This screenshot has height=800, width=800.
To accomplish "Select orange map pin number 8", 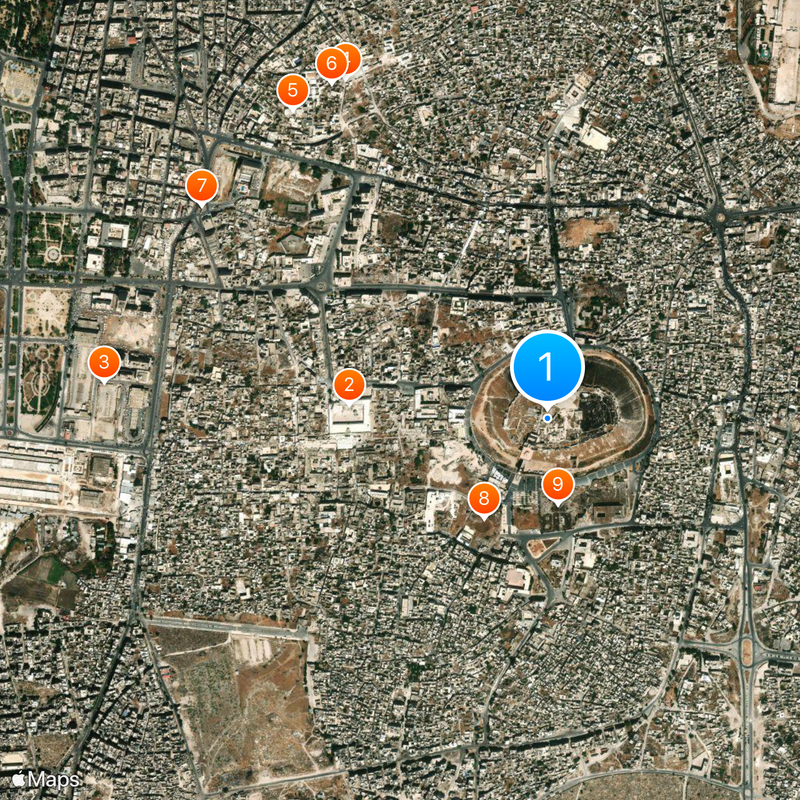I will (x=484, y=498).
